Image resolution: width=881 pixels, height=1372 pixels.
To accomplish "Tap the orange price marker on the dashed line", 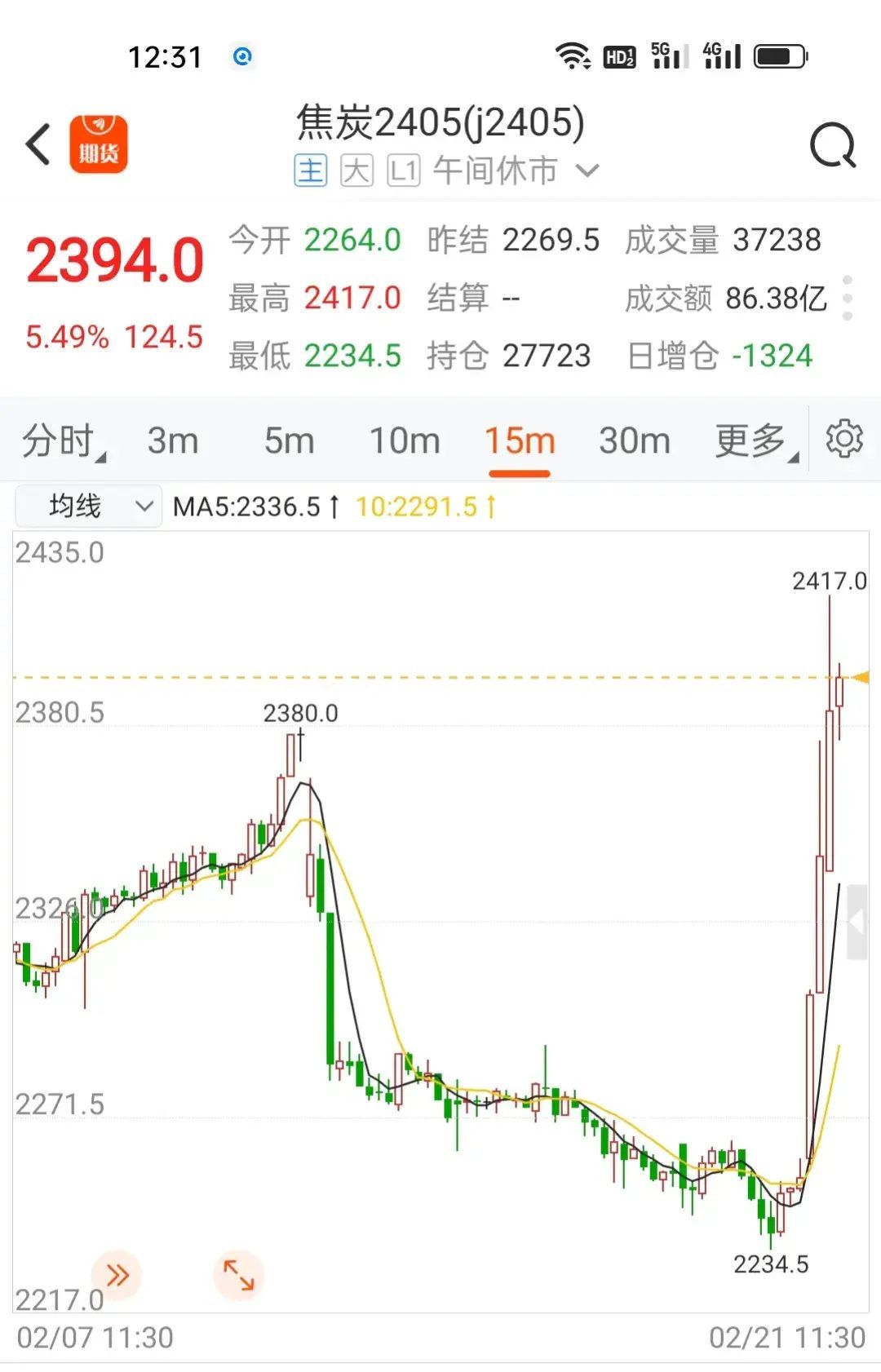I will click(861, 678).
